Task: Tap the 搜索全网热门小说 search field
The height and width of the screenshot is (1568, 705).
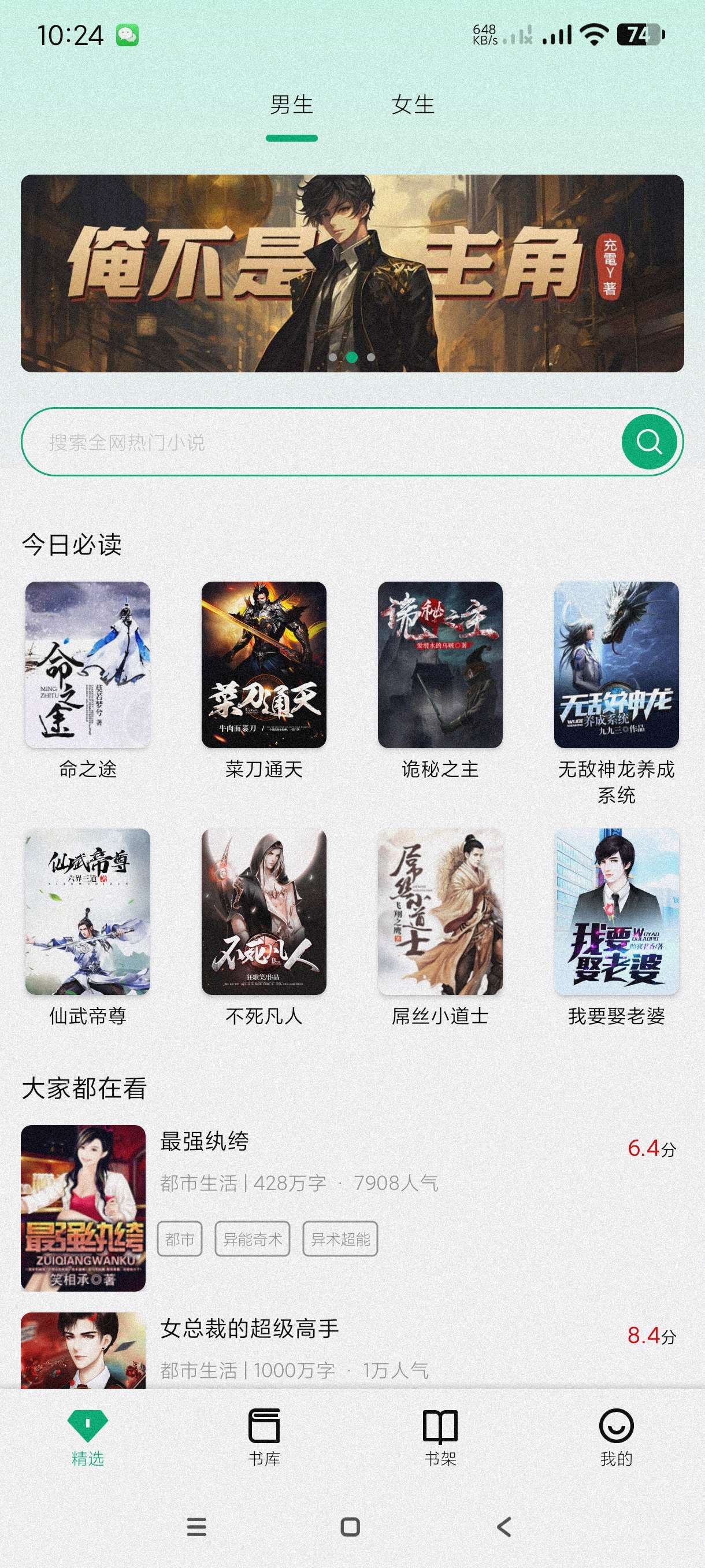Action: (x=316, y=442)
